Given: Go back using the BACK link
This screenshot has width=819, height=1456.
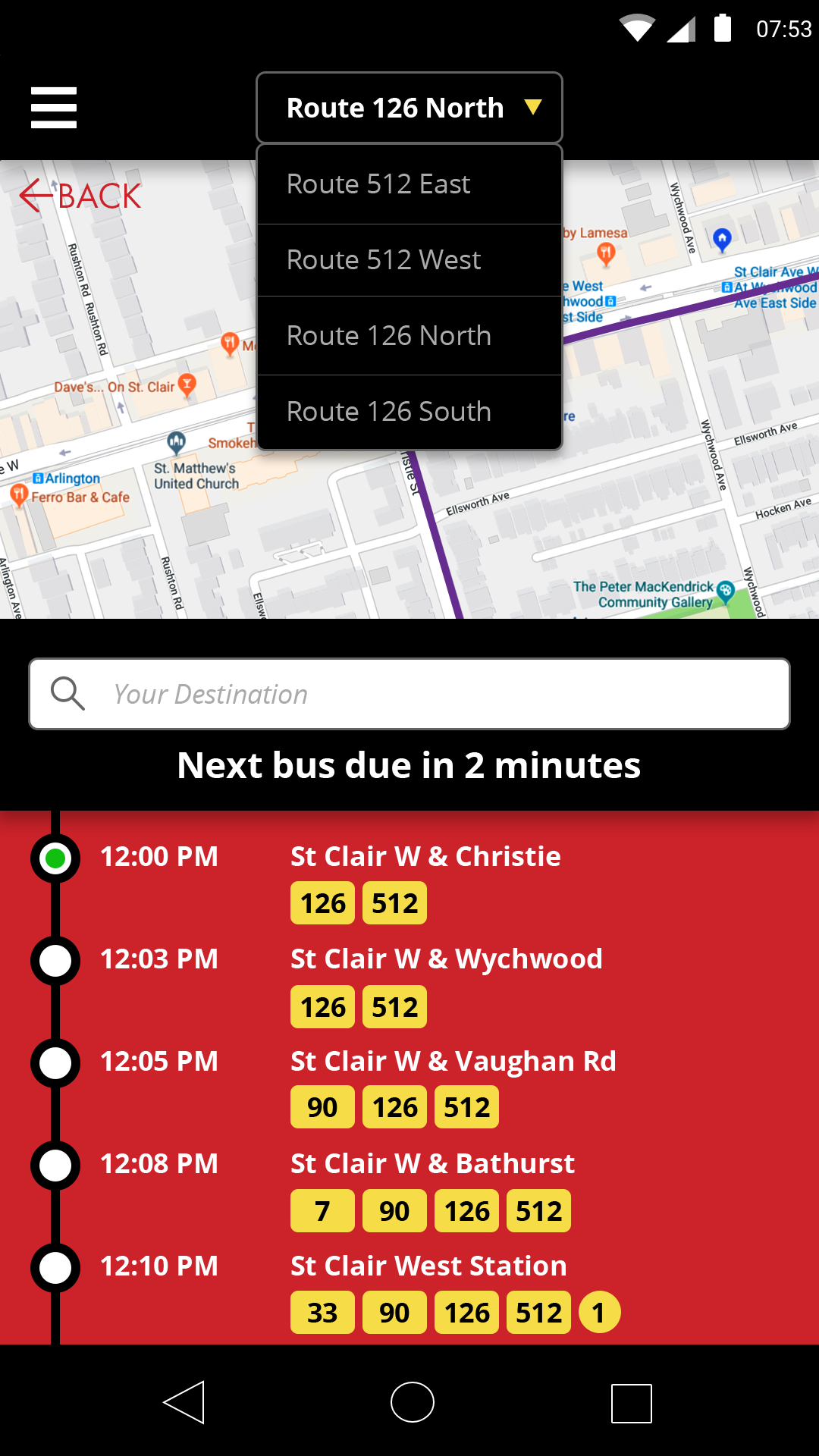Looking at the screenshot, I should click(x=80, y=196).
